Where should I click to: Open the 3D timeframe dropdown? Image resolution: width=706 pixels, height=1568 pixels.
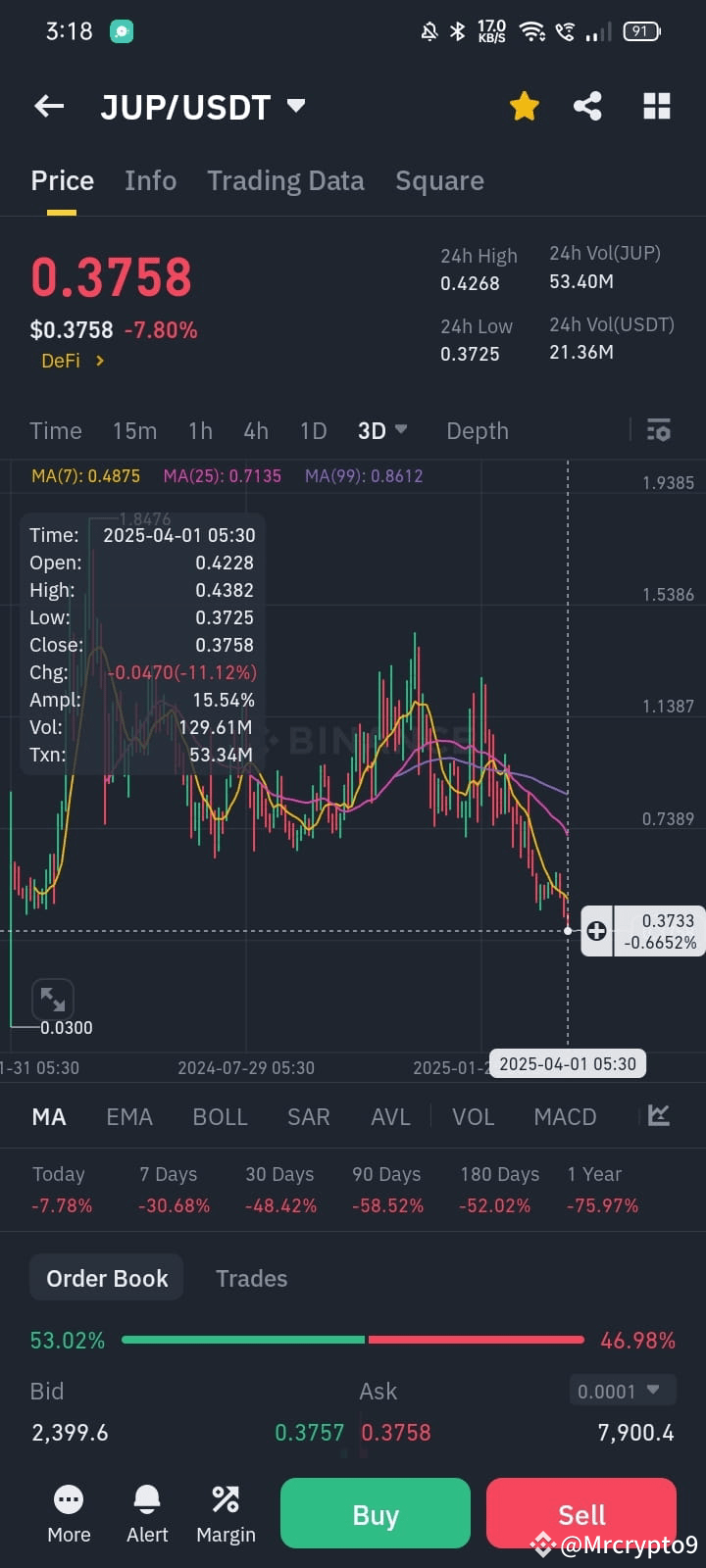[382, 430]
